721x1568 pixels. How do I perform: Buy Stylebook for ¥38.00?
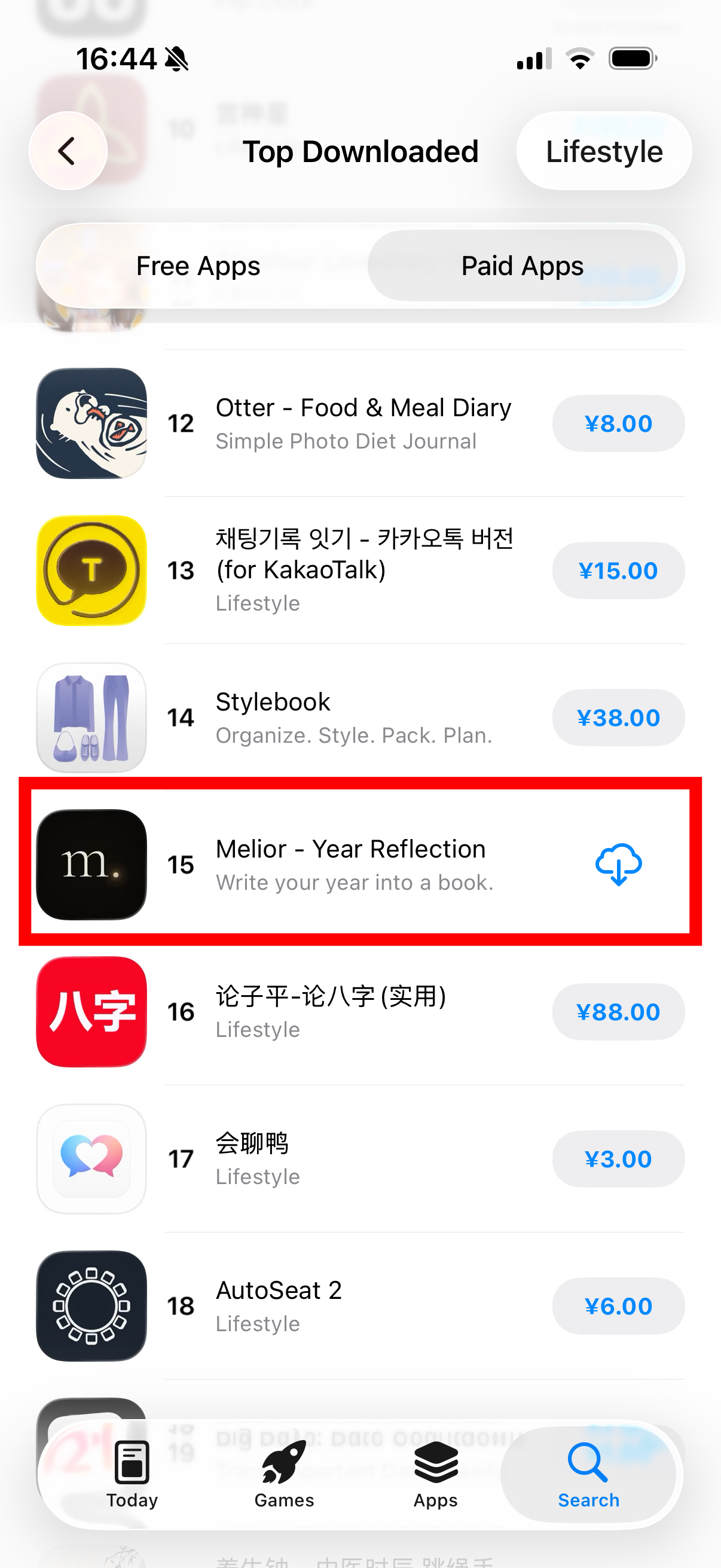coord(618,718)
